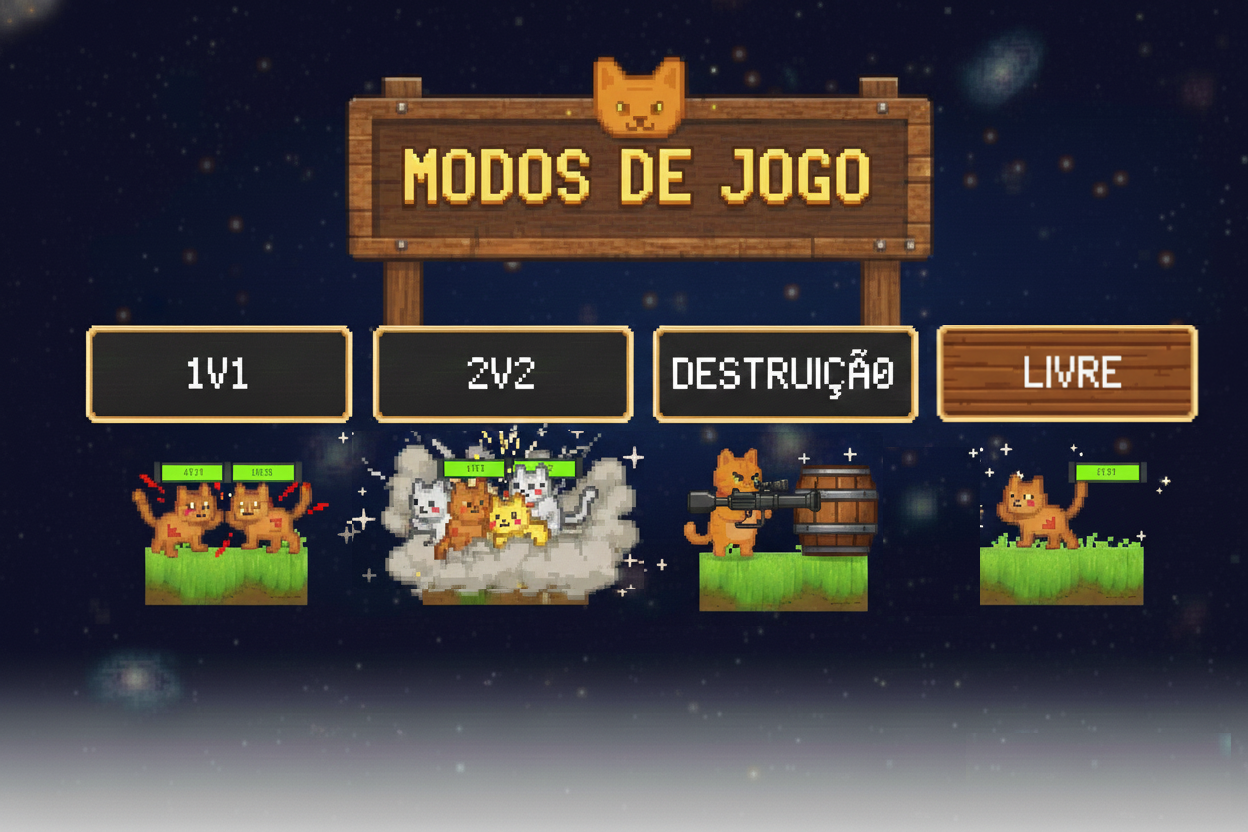Pick the Destruição game mode
1248x832 pixels.
[x=785, y=374]
